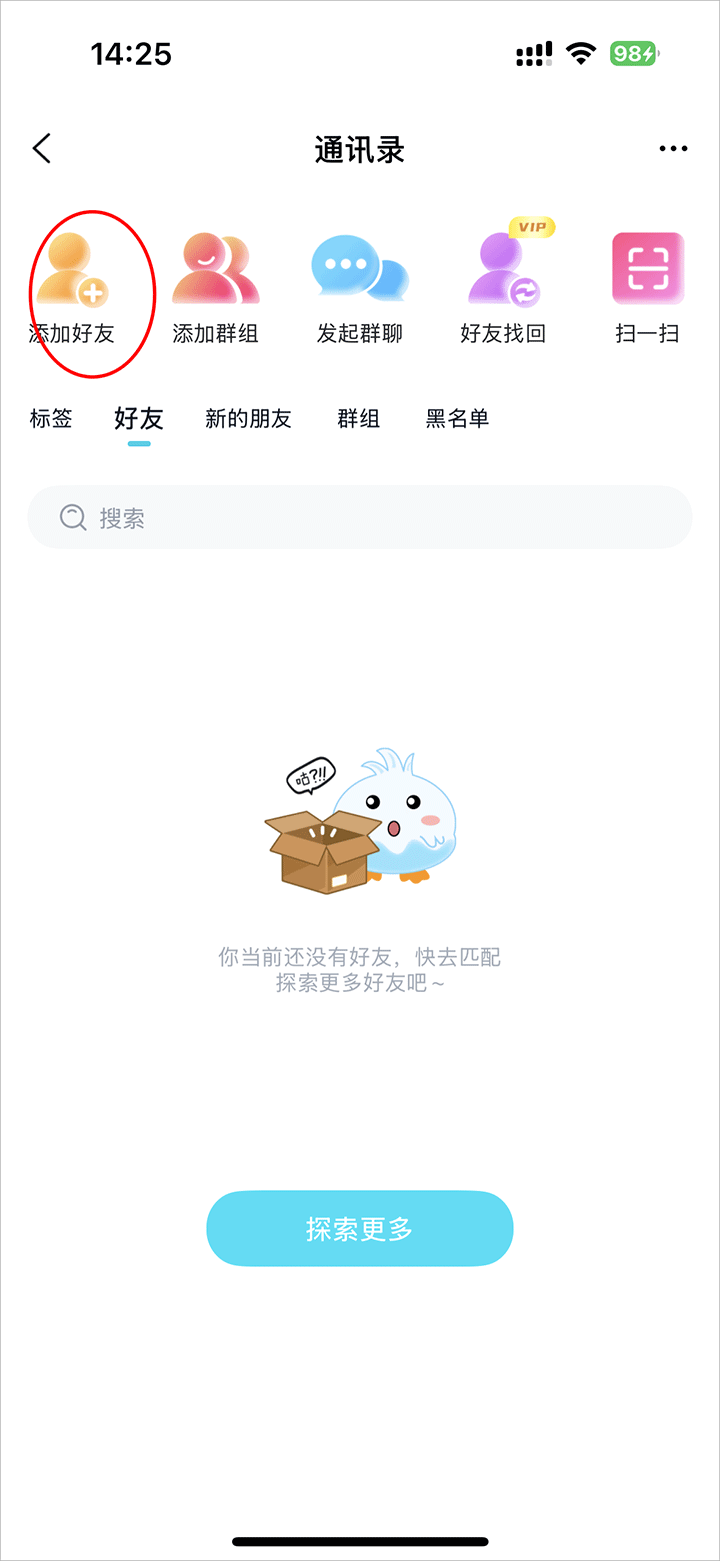Start a group chat via 发起群聊 icon

tap(360, 265)
